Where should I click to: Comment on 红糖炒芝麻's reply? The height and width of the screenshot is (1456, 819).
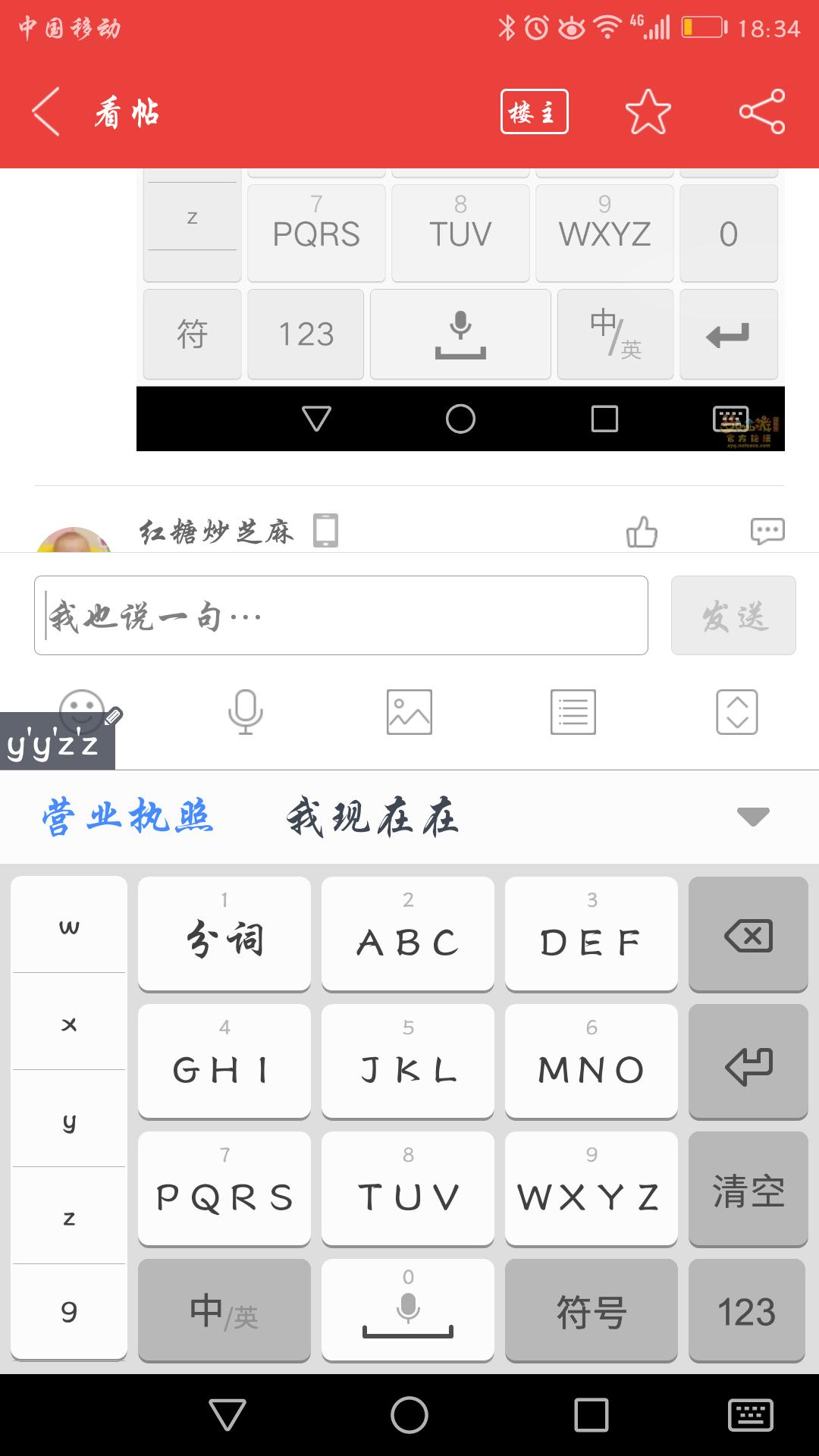click(767, 531)
